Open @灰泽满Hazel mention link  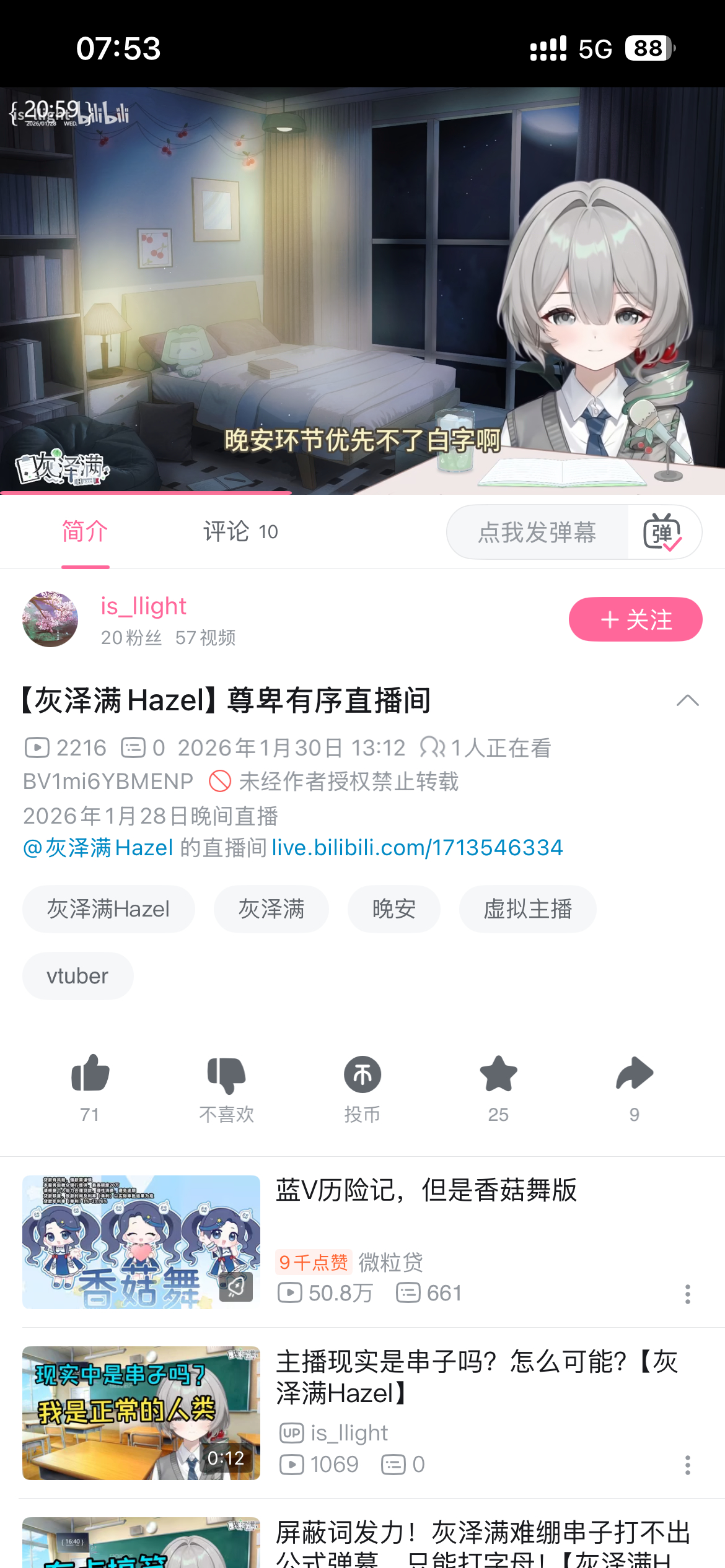coord(98,848)
